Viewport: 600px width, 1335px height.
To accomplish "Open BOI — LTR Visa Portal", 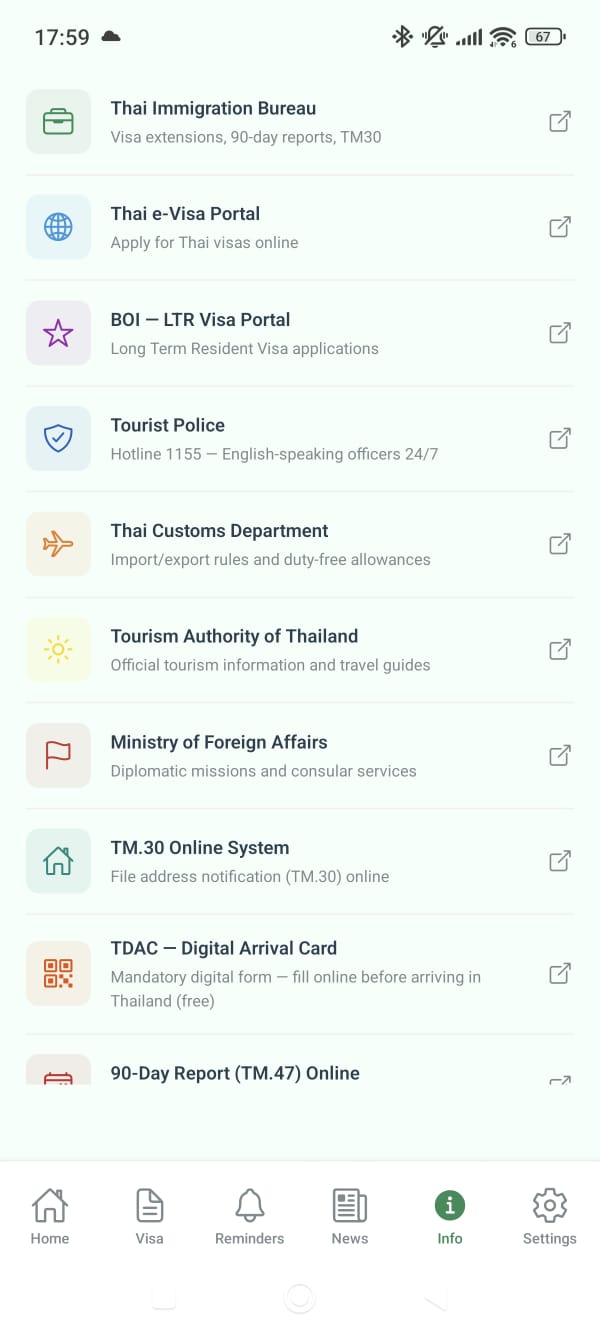I will (x=300, y=333).
